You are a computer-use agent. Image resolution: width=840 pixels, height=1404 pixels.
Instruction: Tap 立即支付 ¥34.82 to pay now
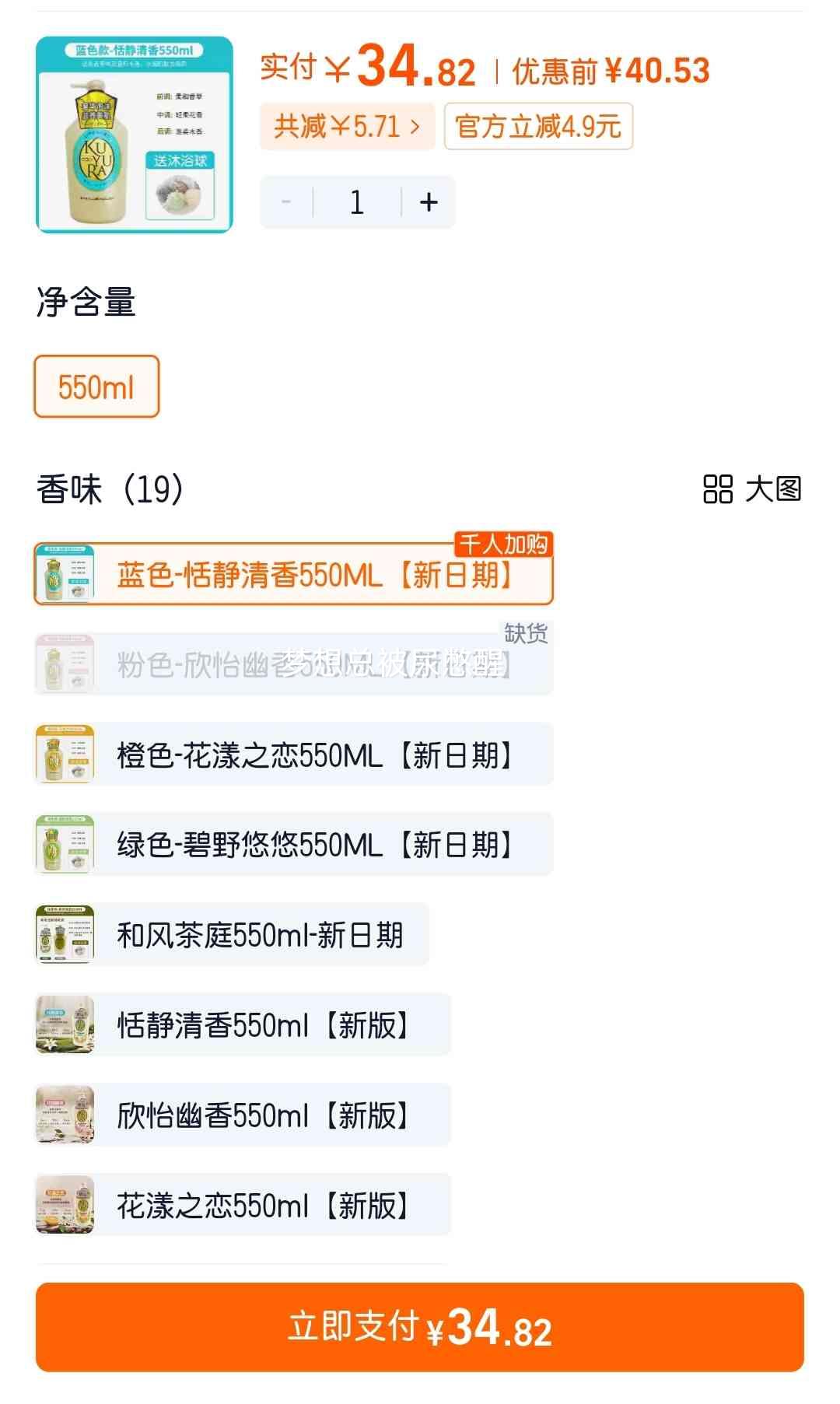click(x=420, y=1327)
